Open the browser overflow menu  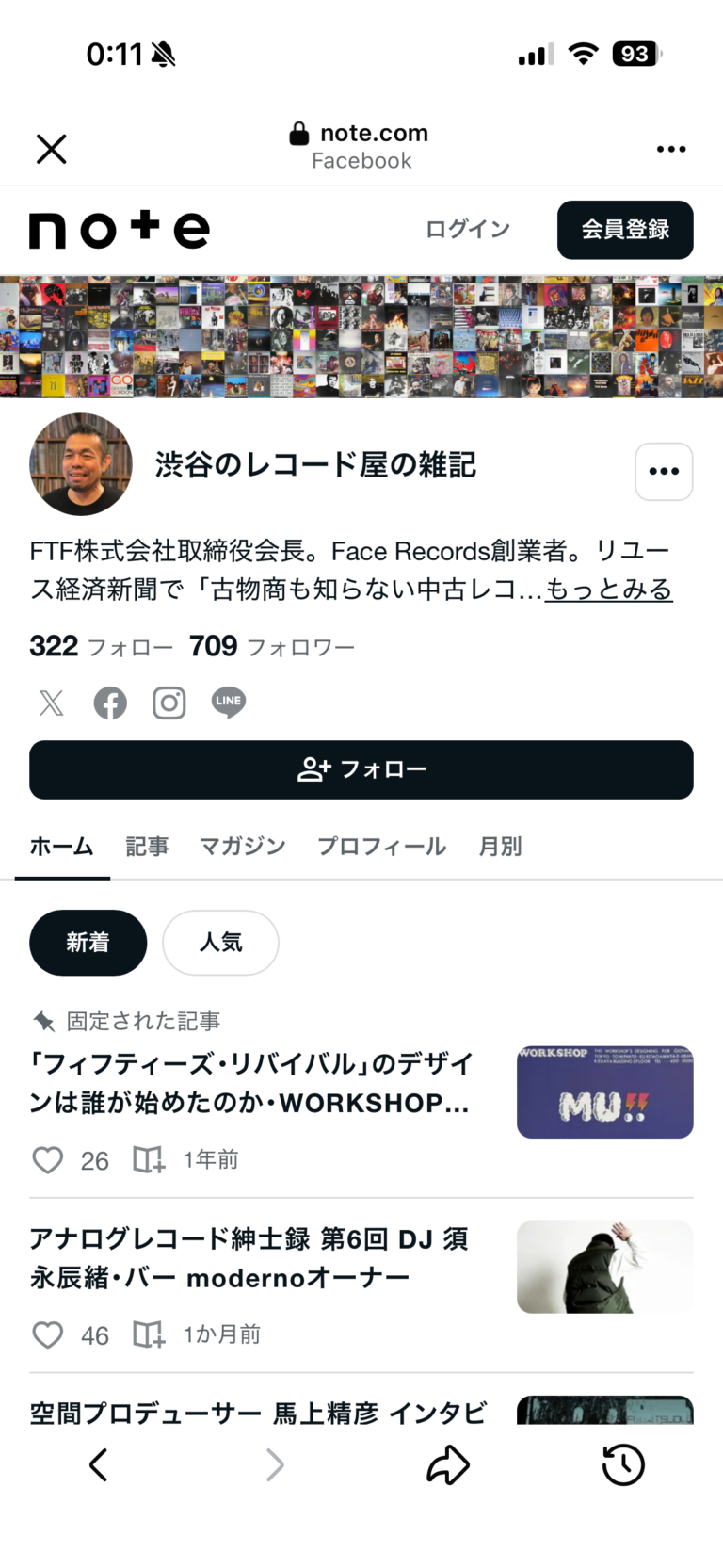pos(670,149)
